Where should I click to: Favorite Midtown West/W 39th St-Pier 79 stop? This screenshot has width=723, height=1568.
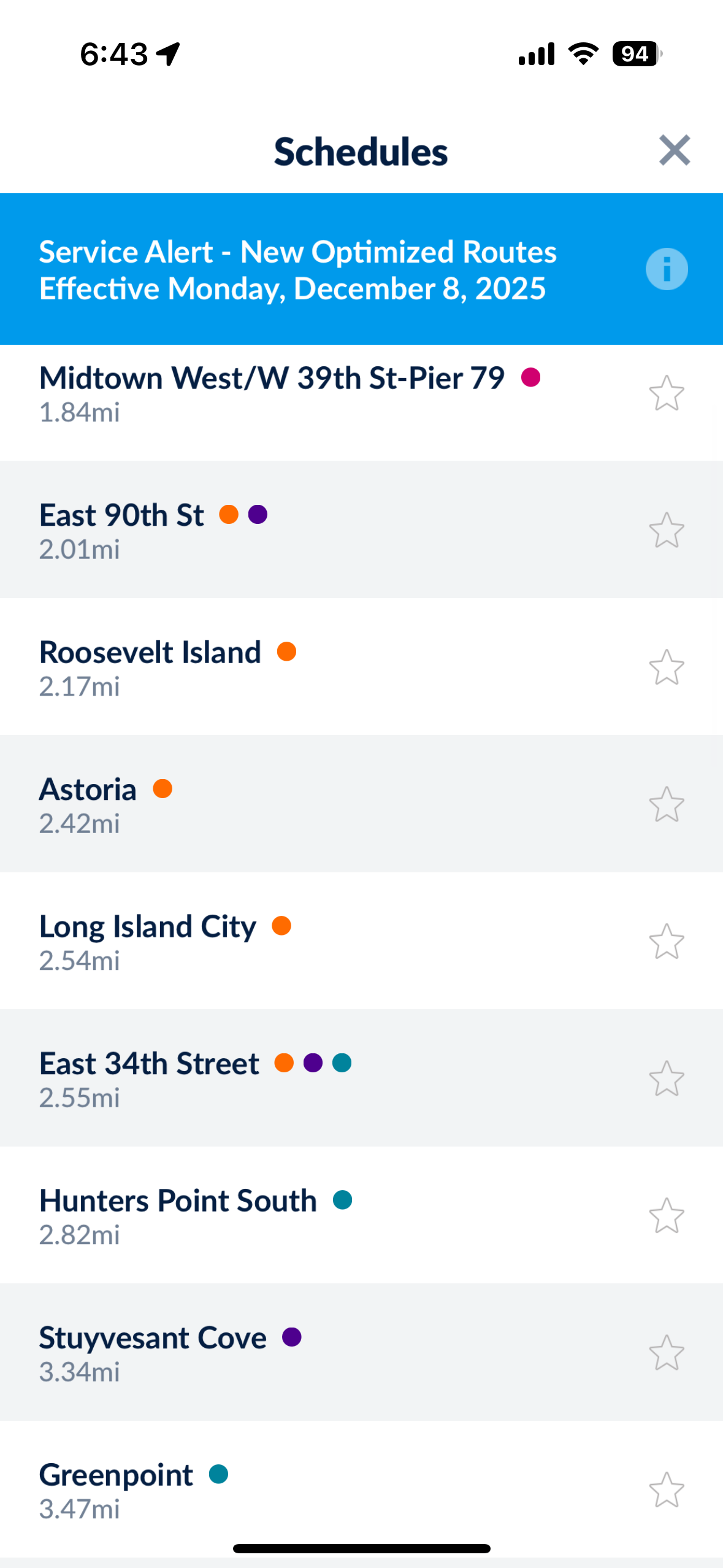[x=666, y=393]
